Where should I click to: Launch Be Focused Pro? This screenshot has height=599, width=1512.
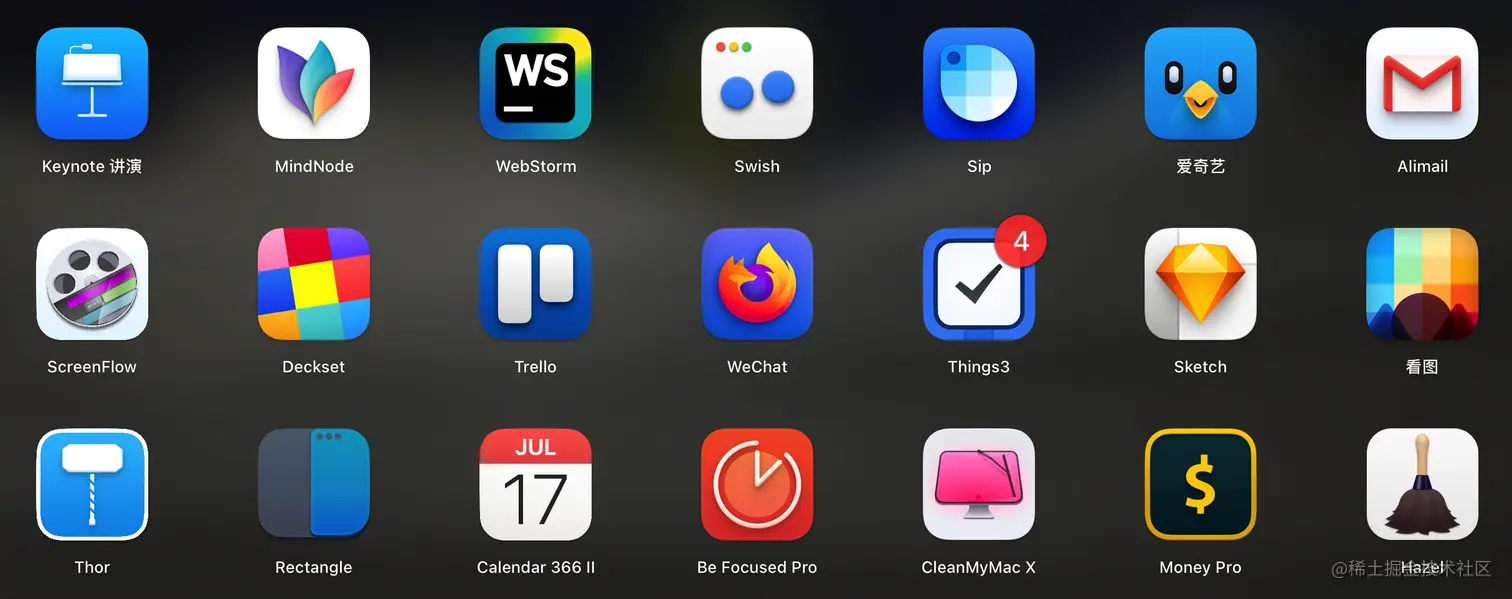tap(757, 485)
